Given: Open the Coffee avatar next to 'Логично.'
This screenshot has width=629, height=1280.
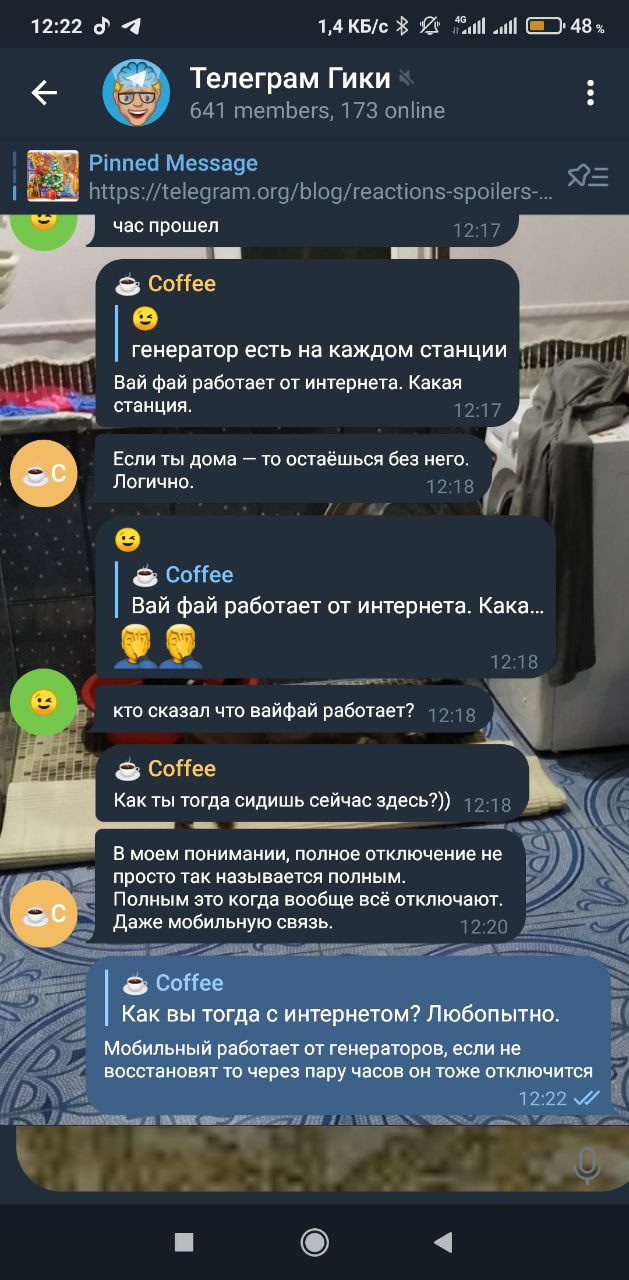Looking at the screenshot, I should coord(43,473).
